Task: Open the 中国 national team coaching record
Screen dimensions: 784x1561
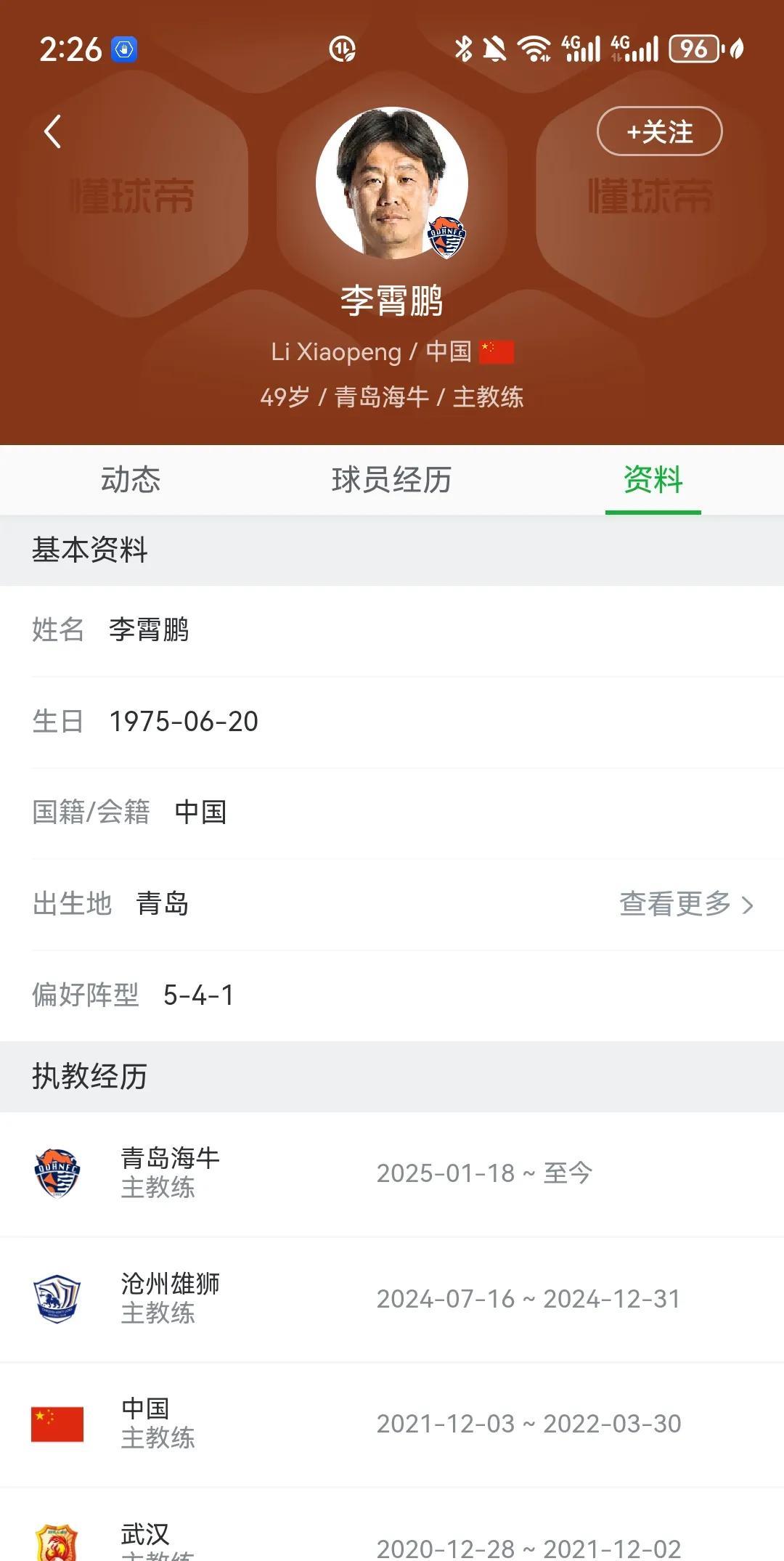Action: 392,1424
